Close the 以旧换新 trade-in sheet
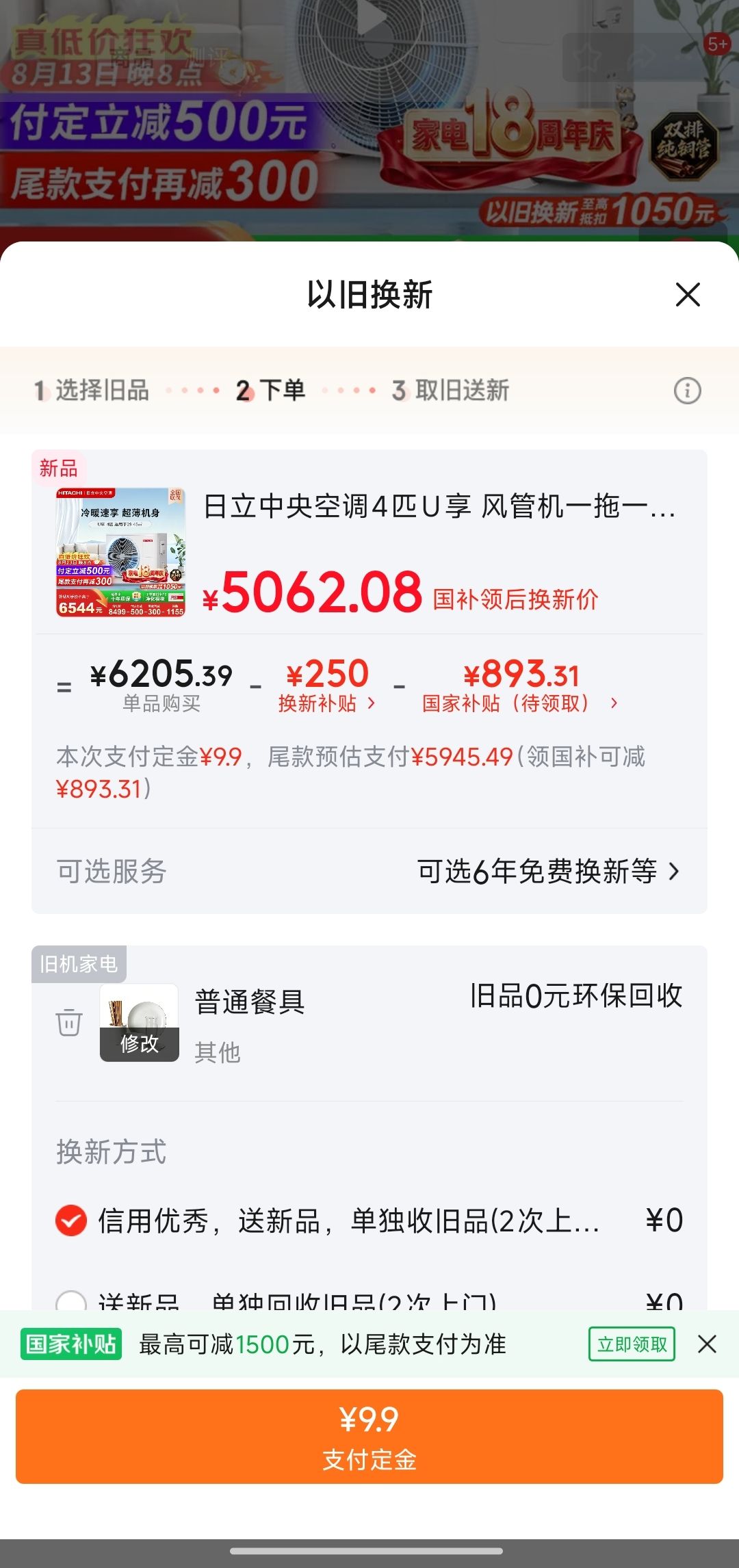 click(688, 295)
